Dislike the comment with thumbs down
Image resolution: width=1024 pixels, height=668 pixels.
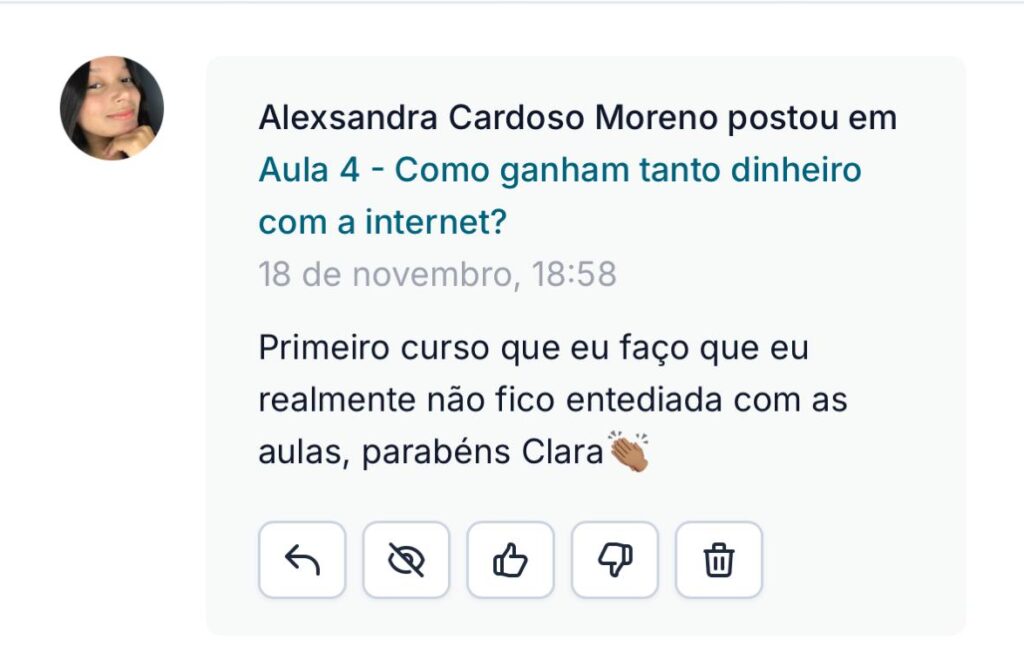614,560
